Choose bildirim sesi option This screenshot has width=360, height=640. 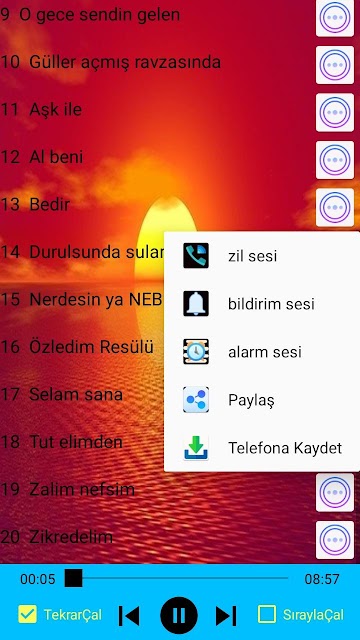click(x=262, y=304)
